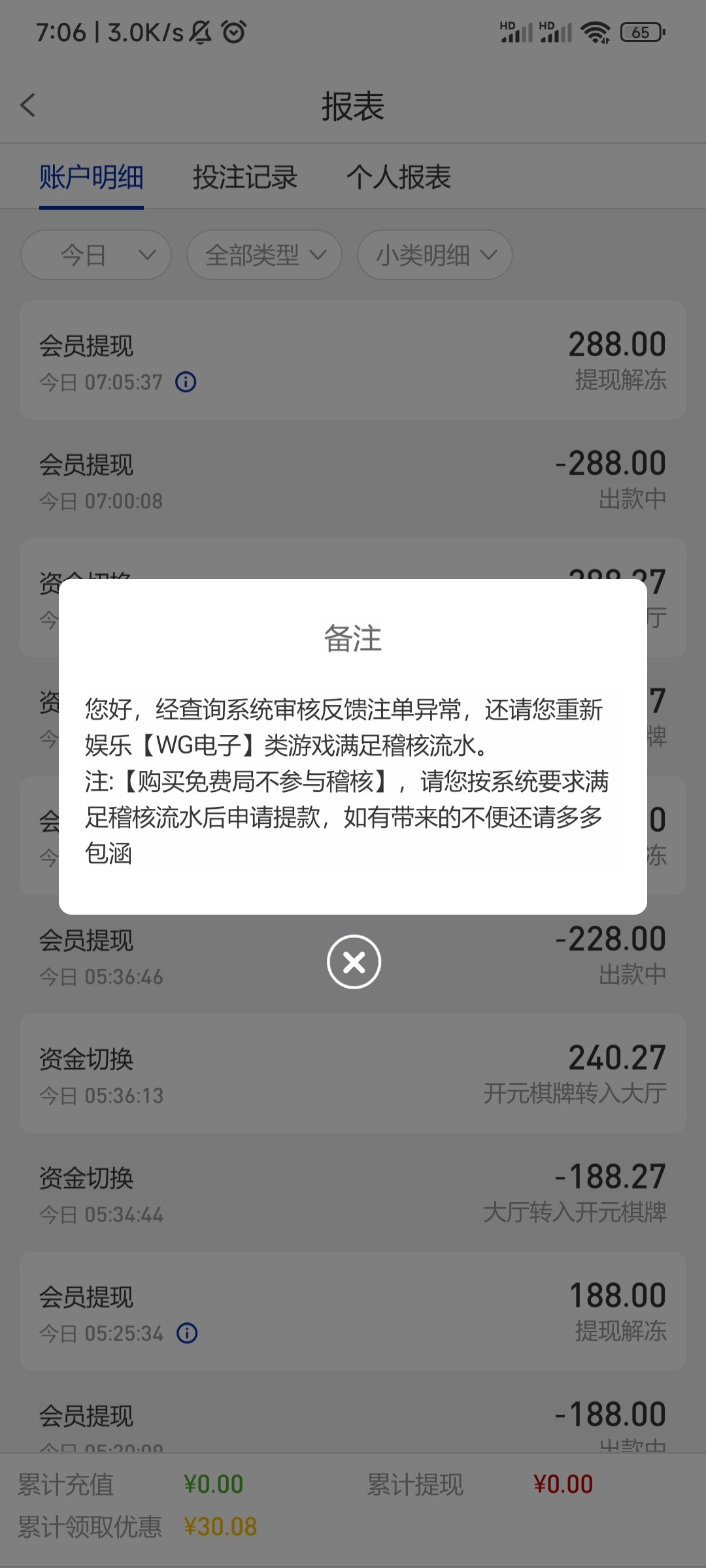View info for the 07:05:37 withdrawal record

(186, 382)
